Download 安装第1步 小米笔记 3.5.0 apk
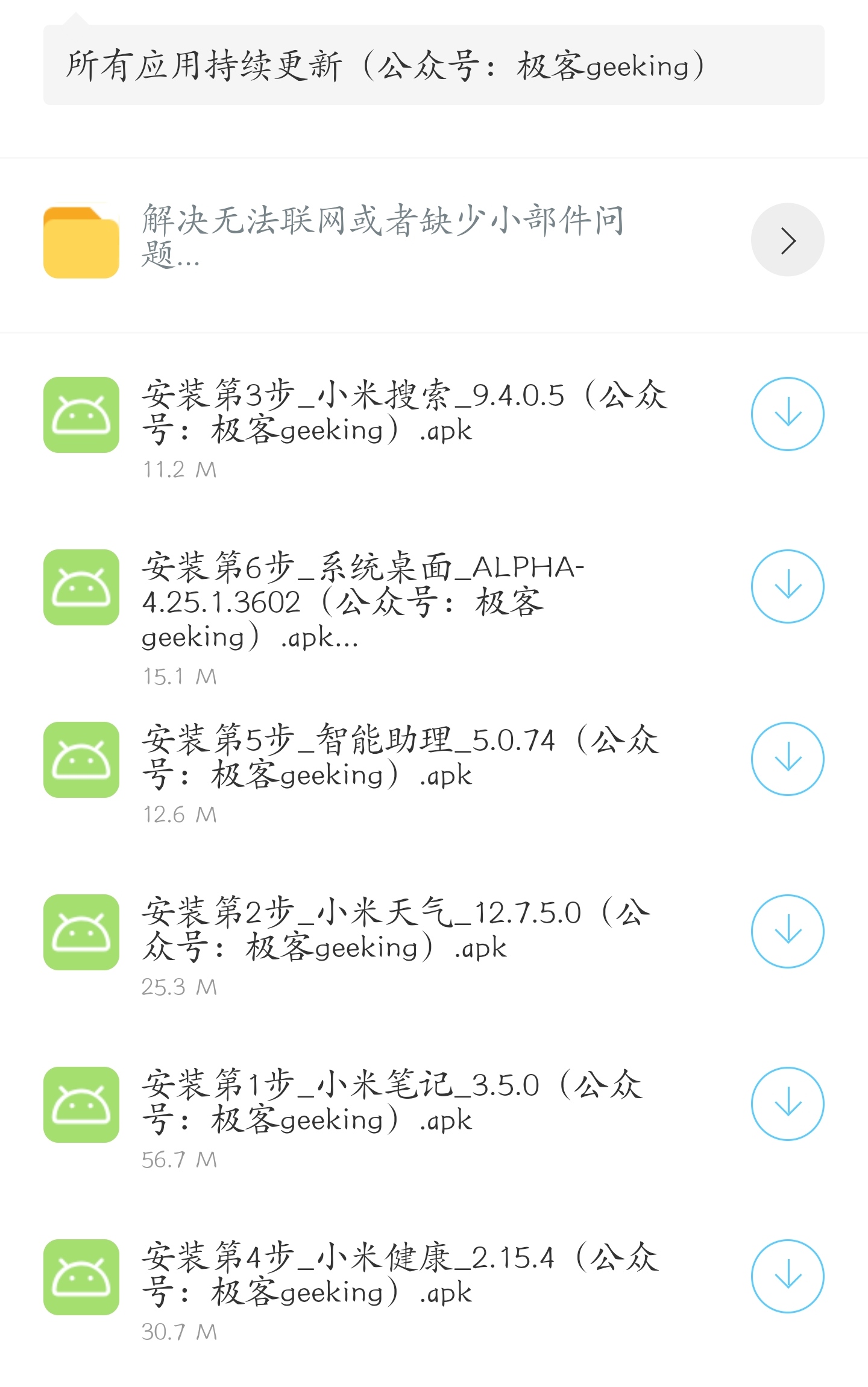This screenshot has width=868, height=1387. [787, 1104]
